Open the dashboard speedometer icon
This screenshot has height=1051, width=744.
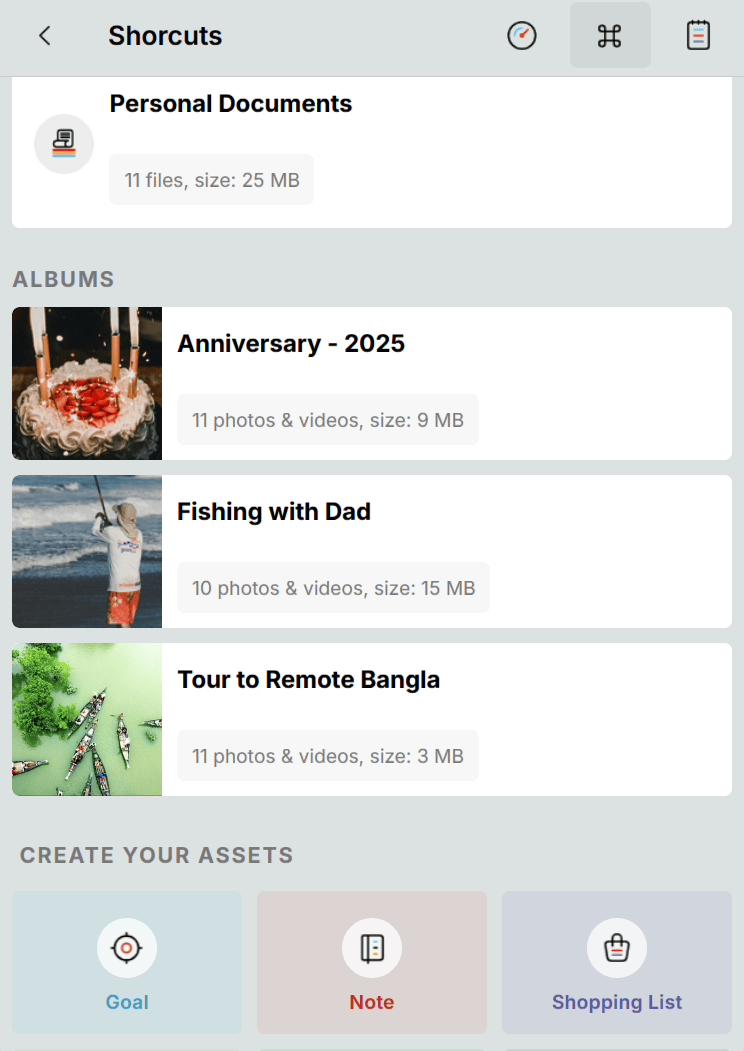[x=522, y=35]
